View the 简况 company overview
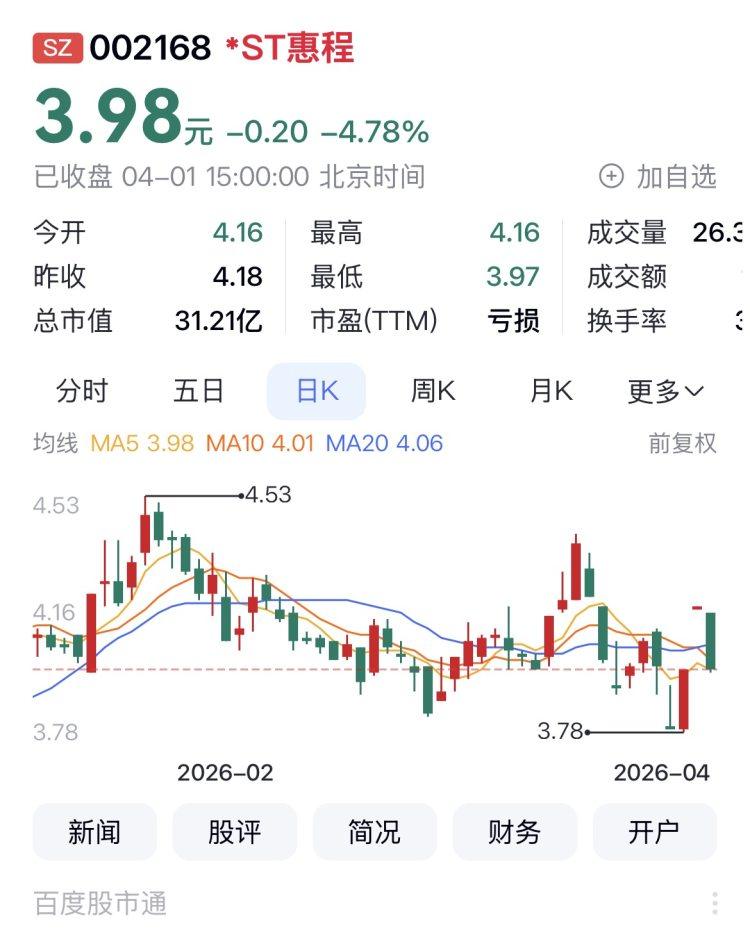 tap(375, 831)
